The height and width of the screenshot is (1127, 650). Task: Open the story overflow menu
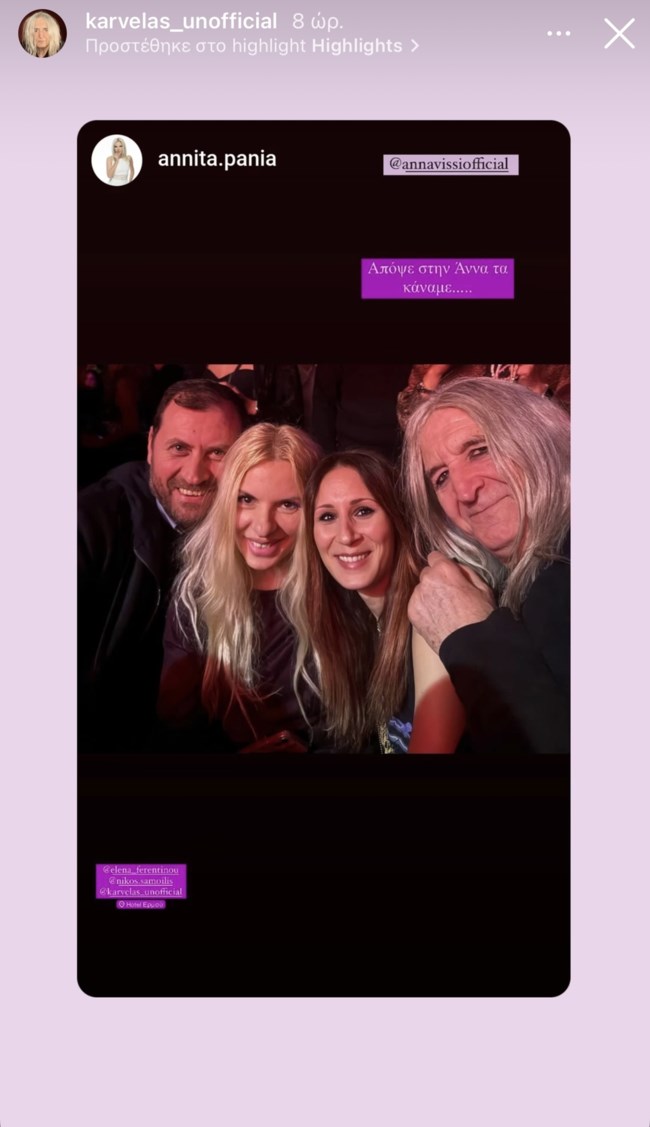(559, 34)
